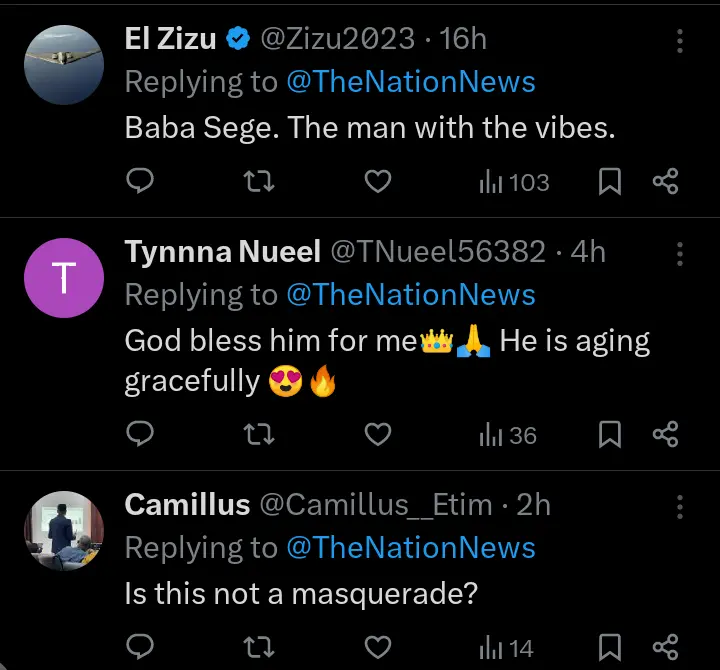Screen dimensions: 720x670
Task: Repost Tynnna Nueel's reply
Action: click(260, 434)
